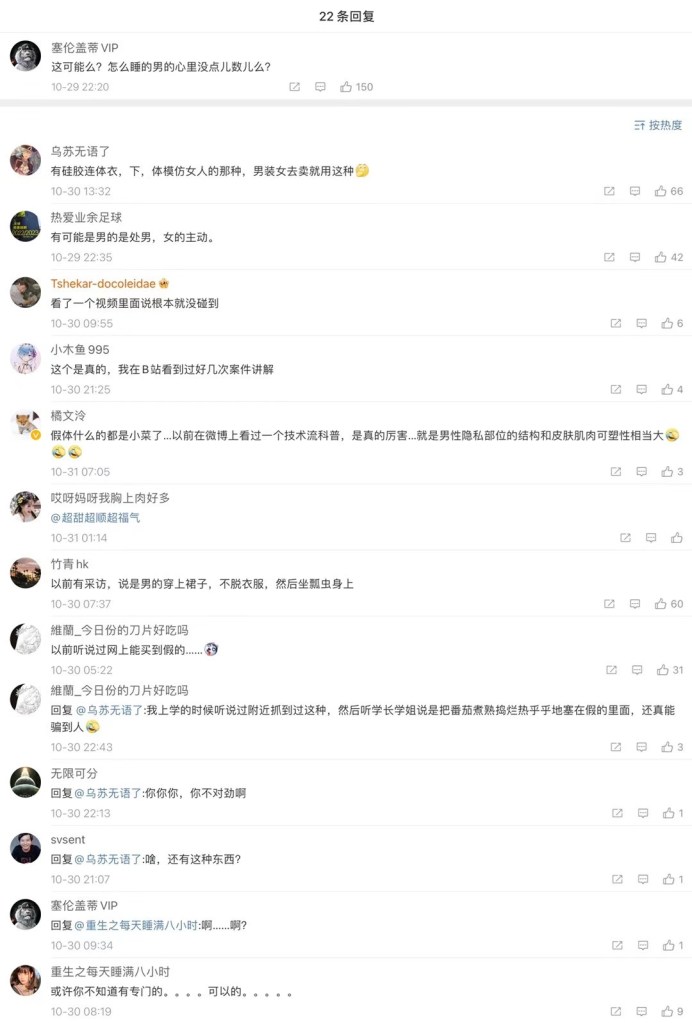
Task: Reply to 塞伦盖蒂 VIP's top comment
Action: point(320,87)
